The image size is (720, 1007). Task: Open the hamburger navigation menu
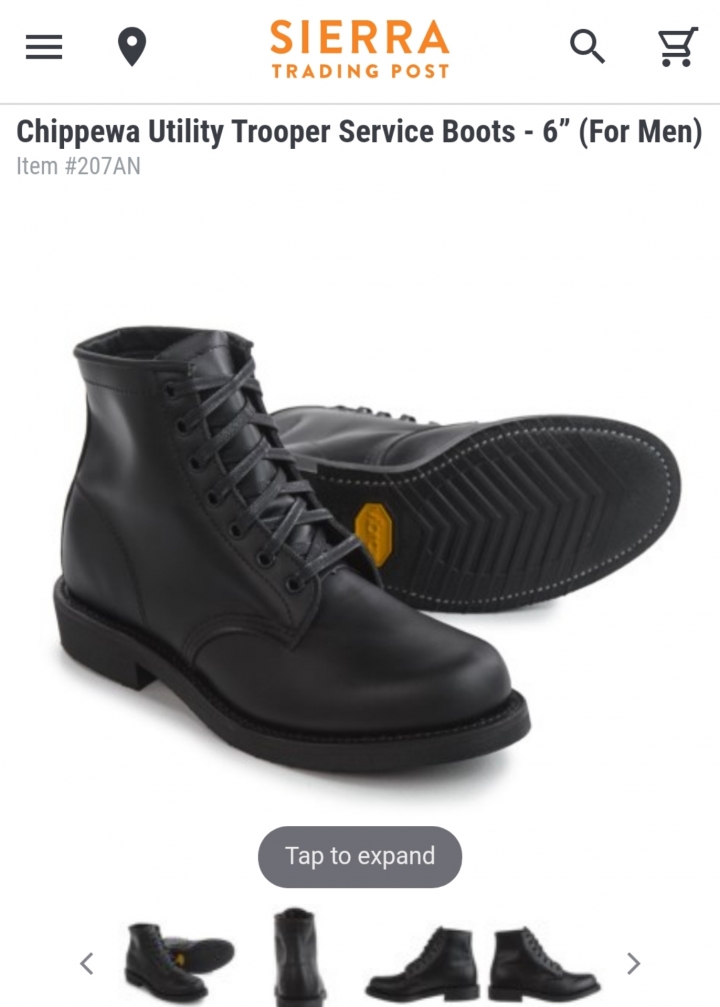(x=44, y=47)
